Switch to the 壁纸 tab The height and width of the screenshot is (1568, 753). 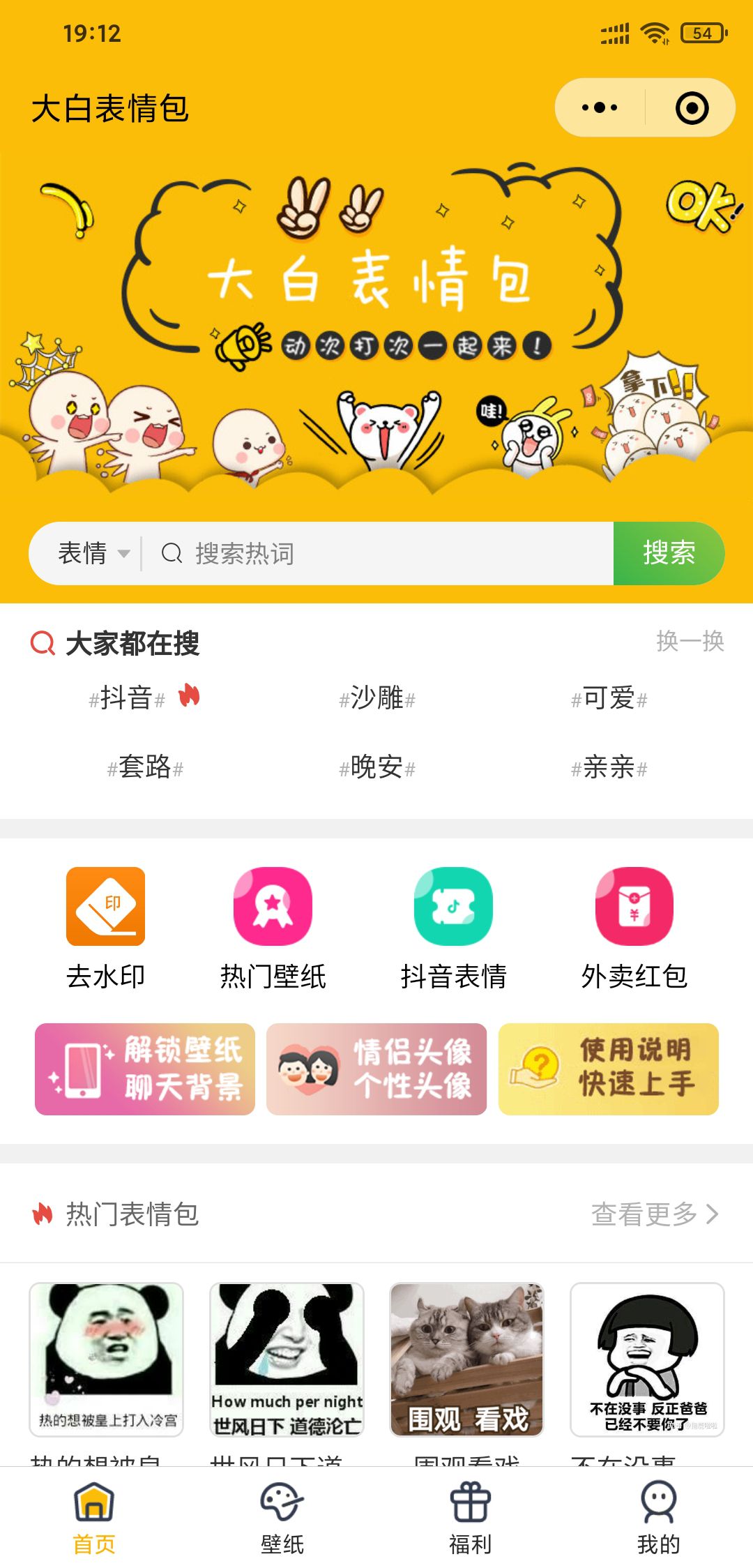click(x=282, y=1518)
